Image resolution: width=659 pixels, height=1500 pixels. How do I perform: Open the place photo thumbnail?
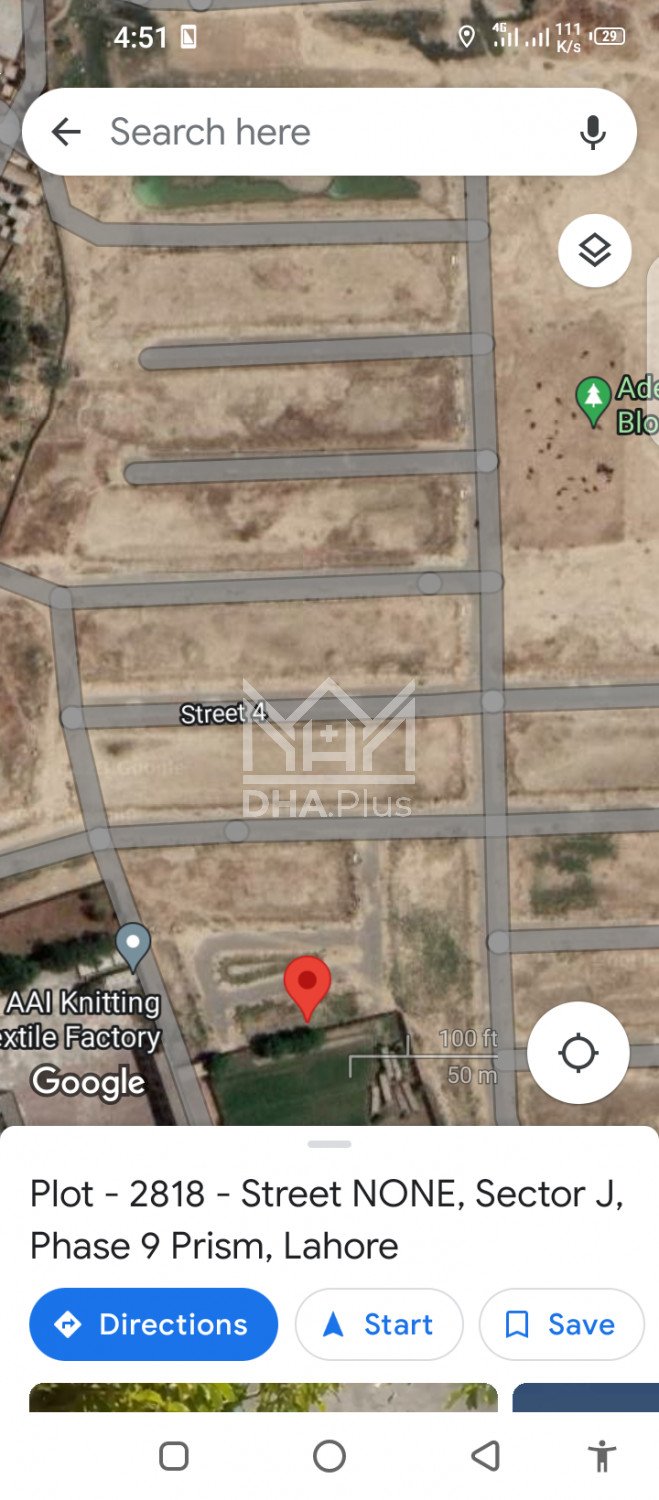[262, 1397]
